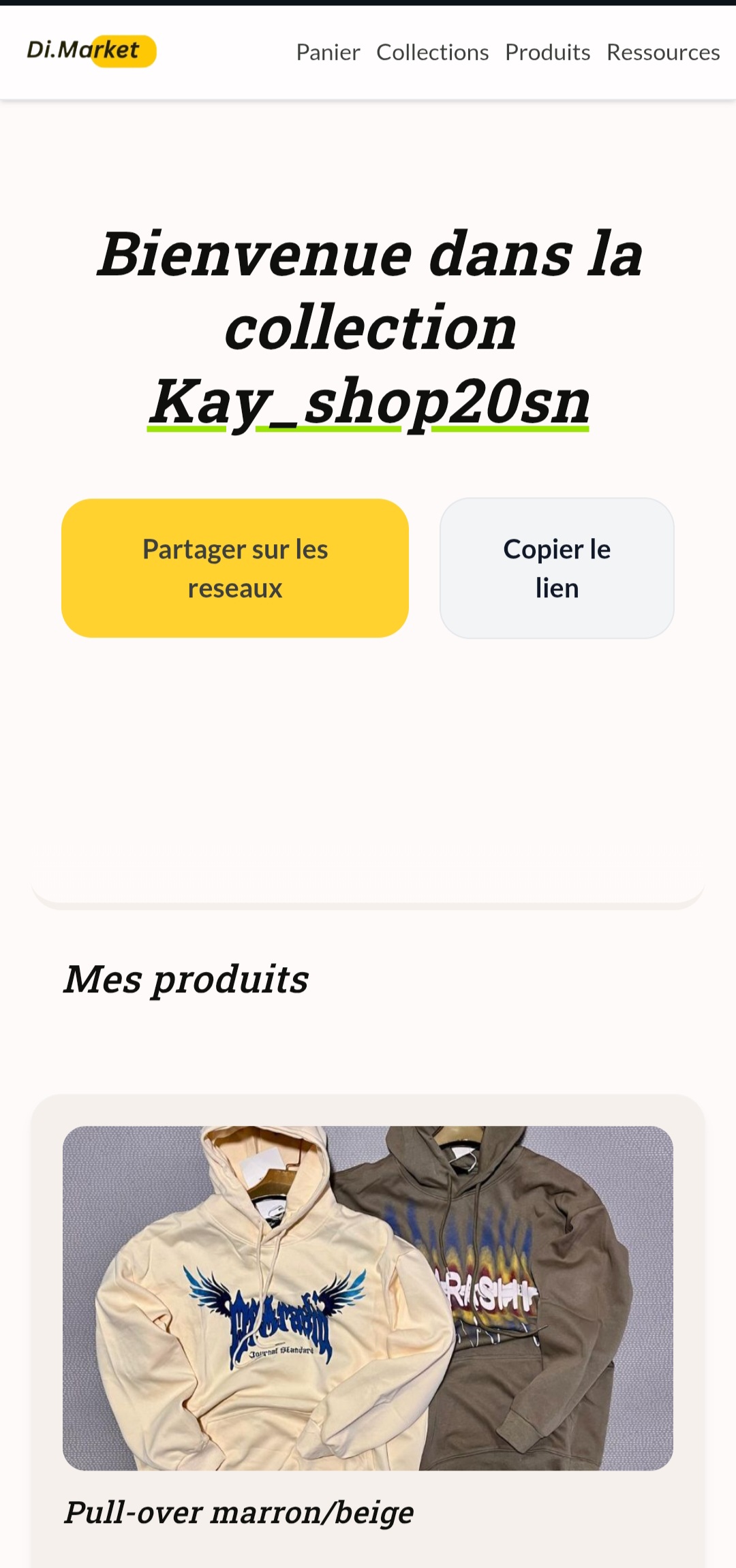
Task: Open the Produits section
Action: 547,52
